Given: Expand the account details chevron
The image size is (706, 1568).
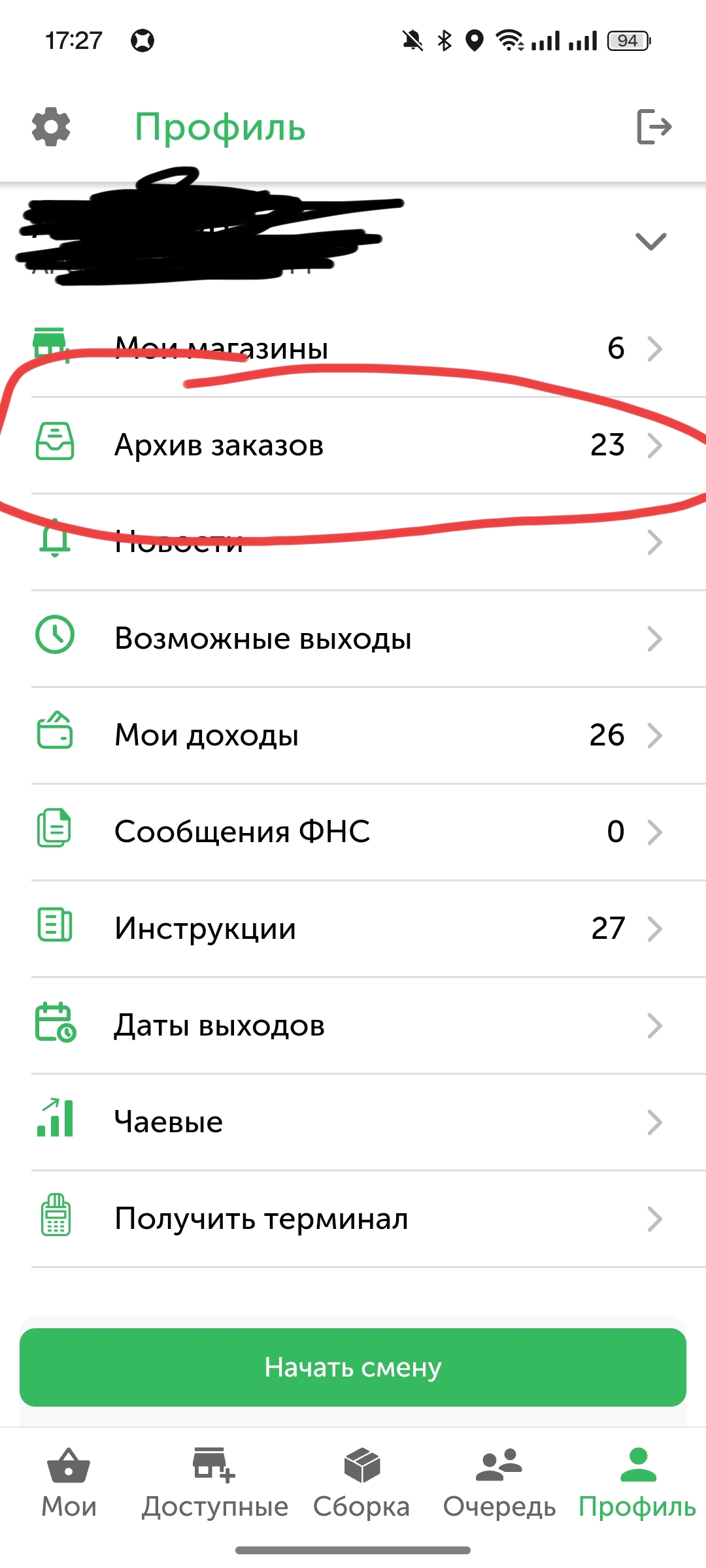Looking at the screenshot, I should click(650, 241).
